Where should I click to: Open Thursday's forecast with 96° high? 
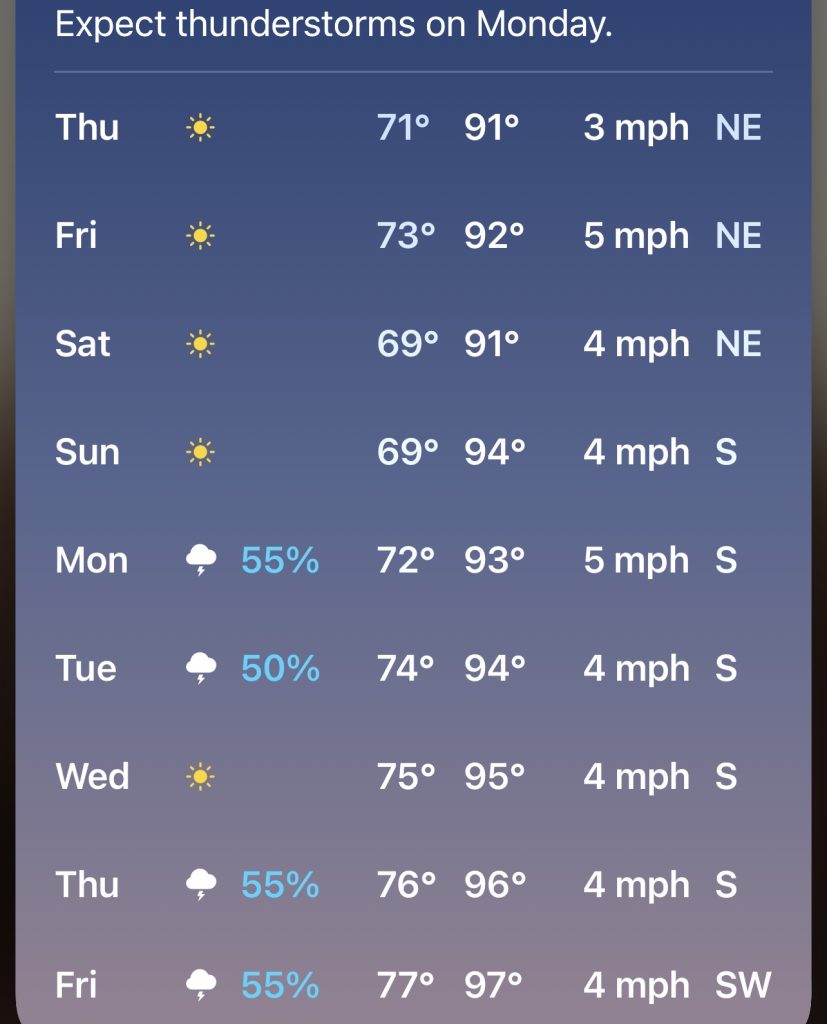[414, 885]
